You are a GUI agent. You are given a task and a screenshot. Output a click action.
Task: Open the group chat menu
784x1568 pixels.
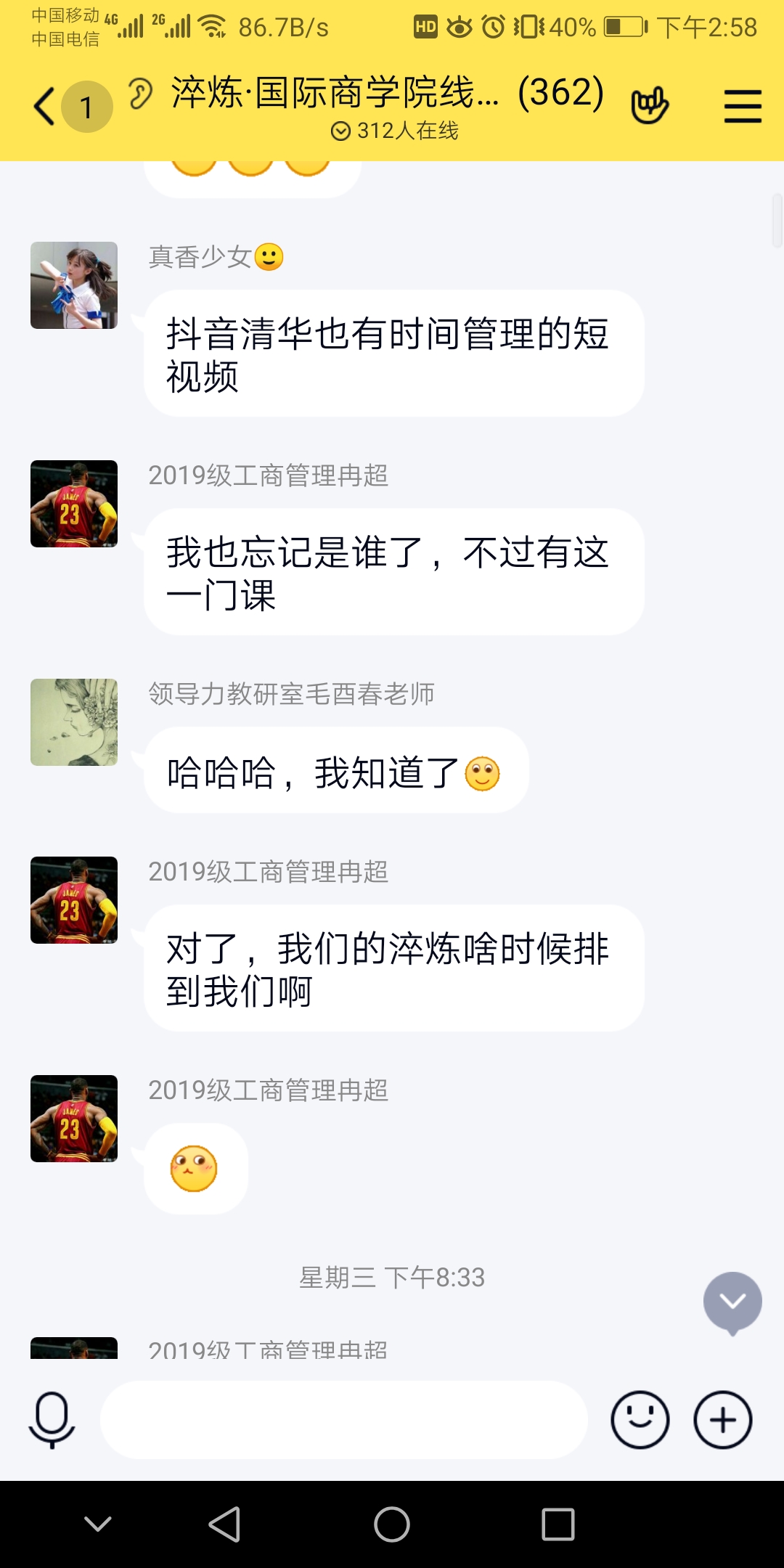743,107
